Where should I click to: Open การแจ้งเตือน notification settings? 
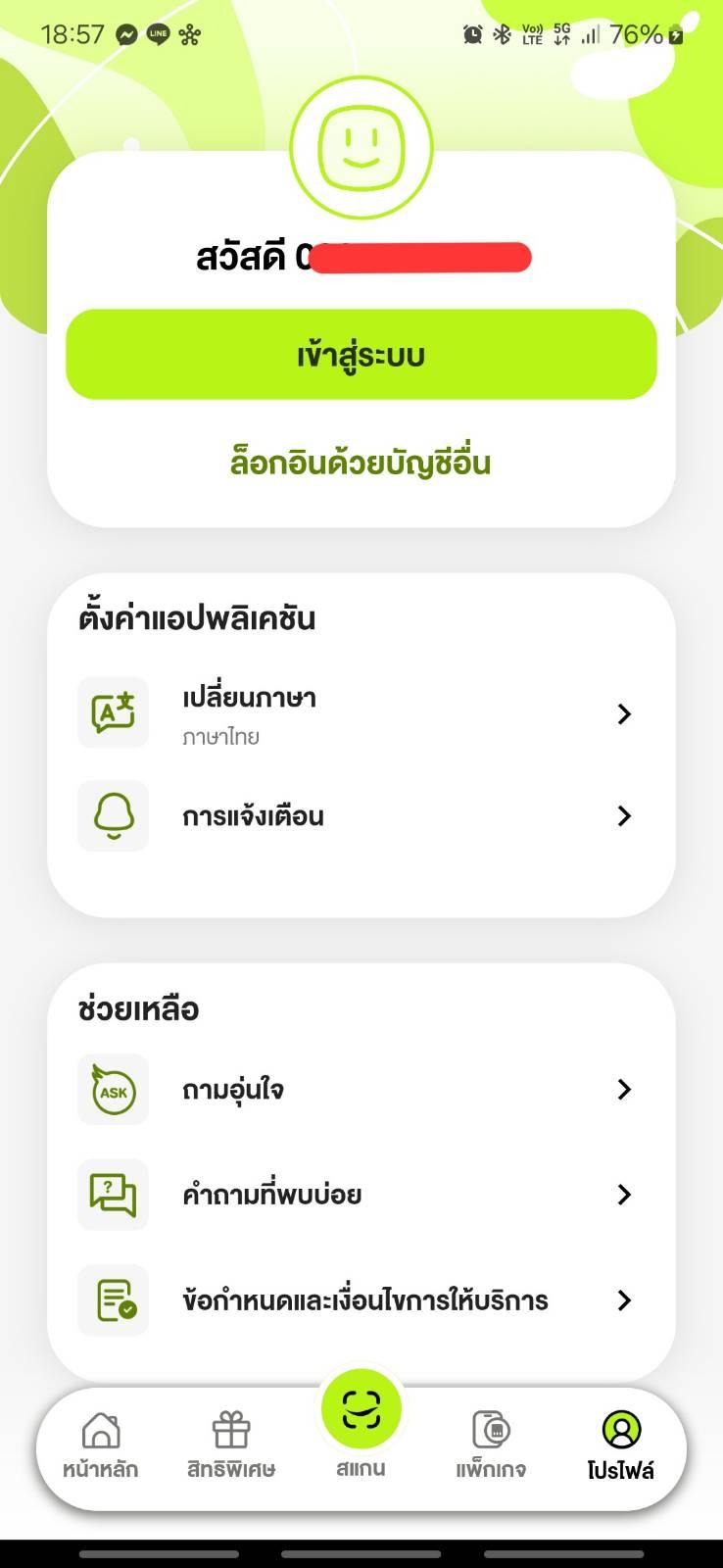pos(361,815)
